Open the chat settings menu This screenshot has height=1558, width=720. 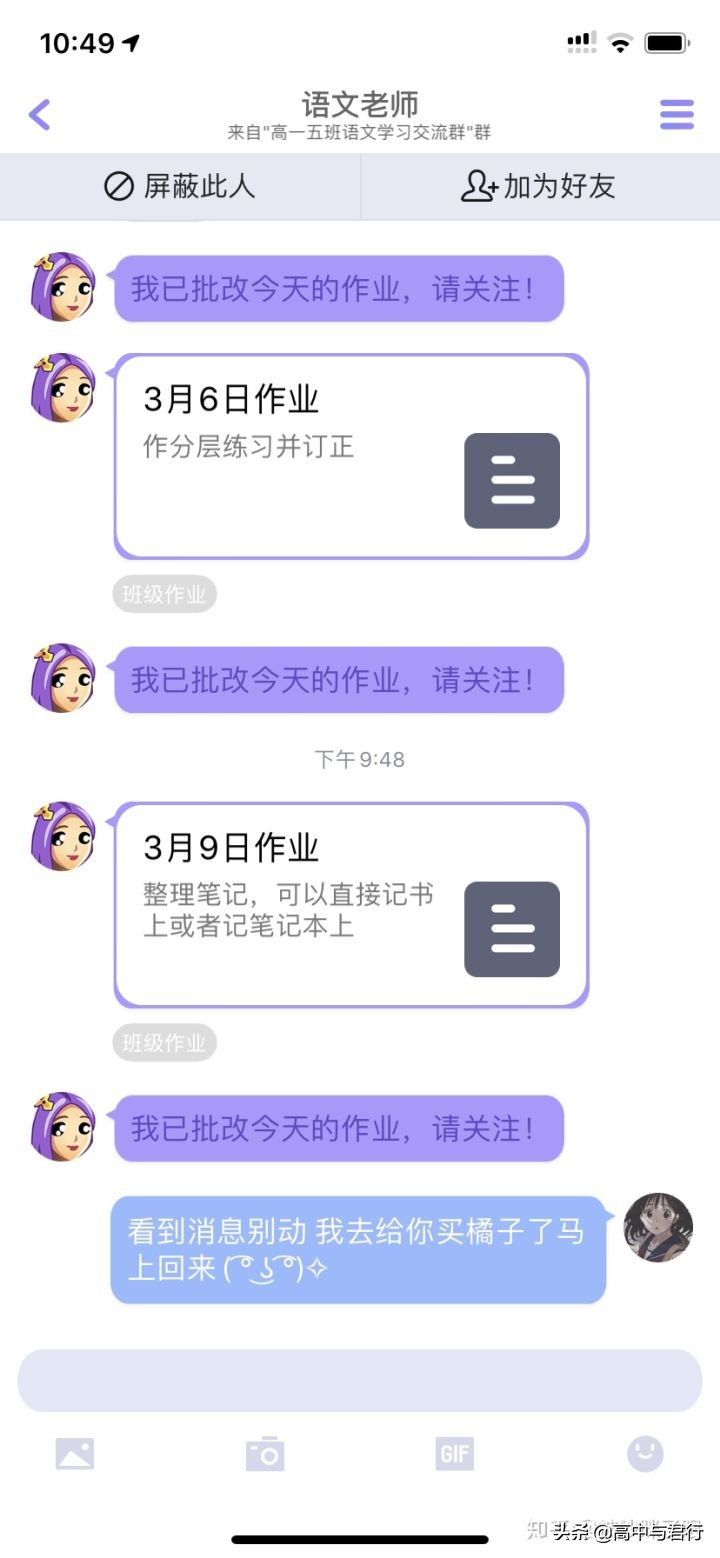click(676, 113)
